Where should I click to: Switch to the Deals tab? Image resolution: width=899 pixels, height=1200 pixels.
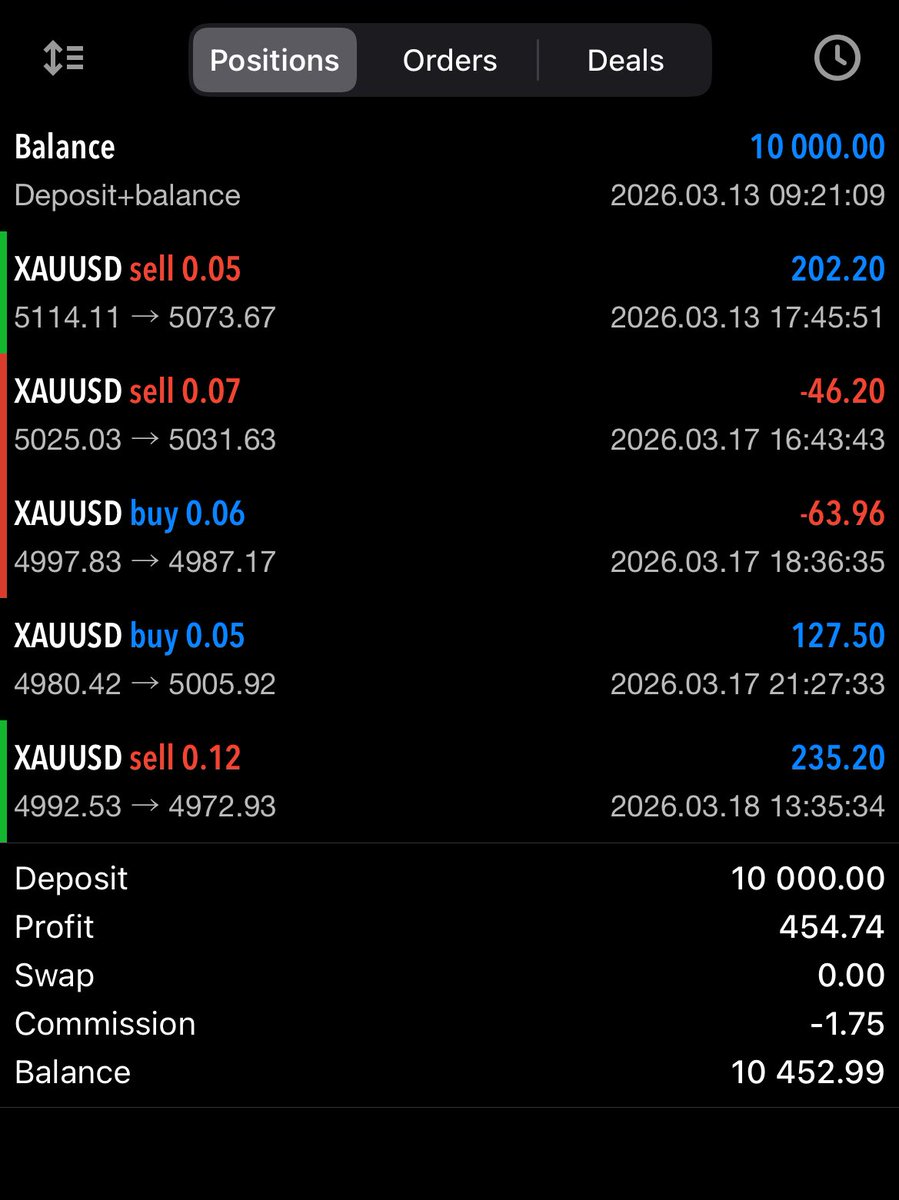point(626,60)
